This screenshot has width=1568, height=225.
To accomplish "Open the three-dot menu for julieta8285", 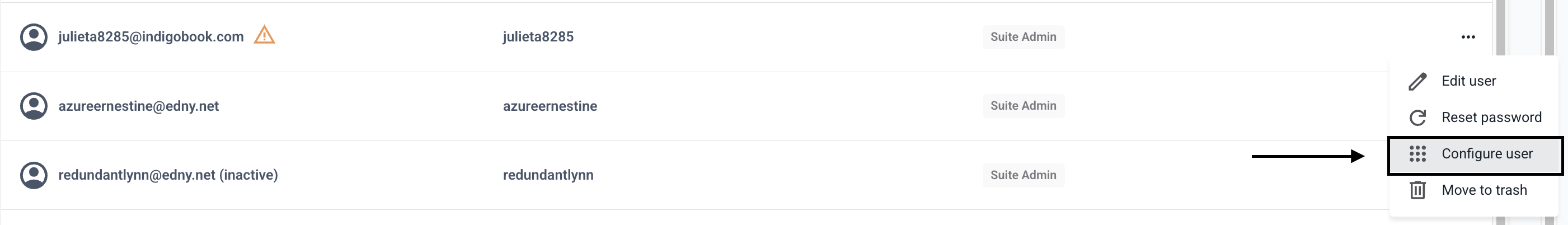I will (1468, 37).
